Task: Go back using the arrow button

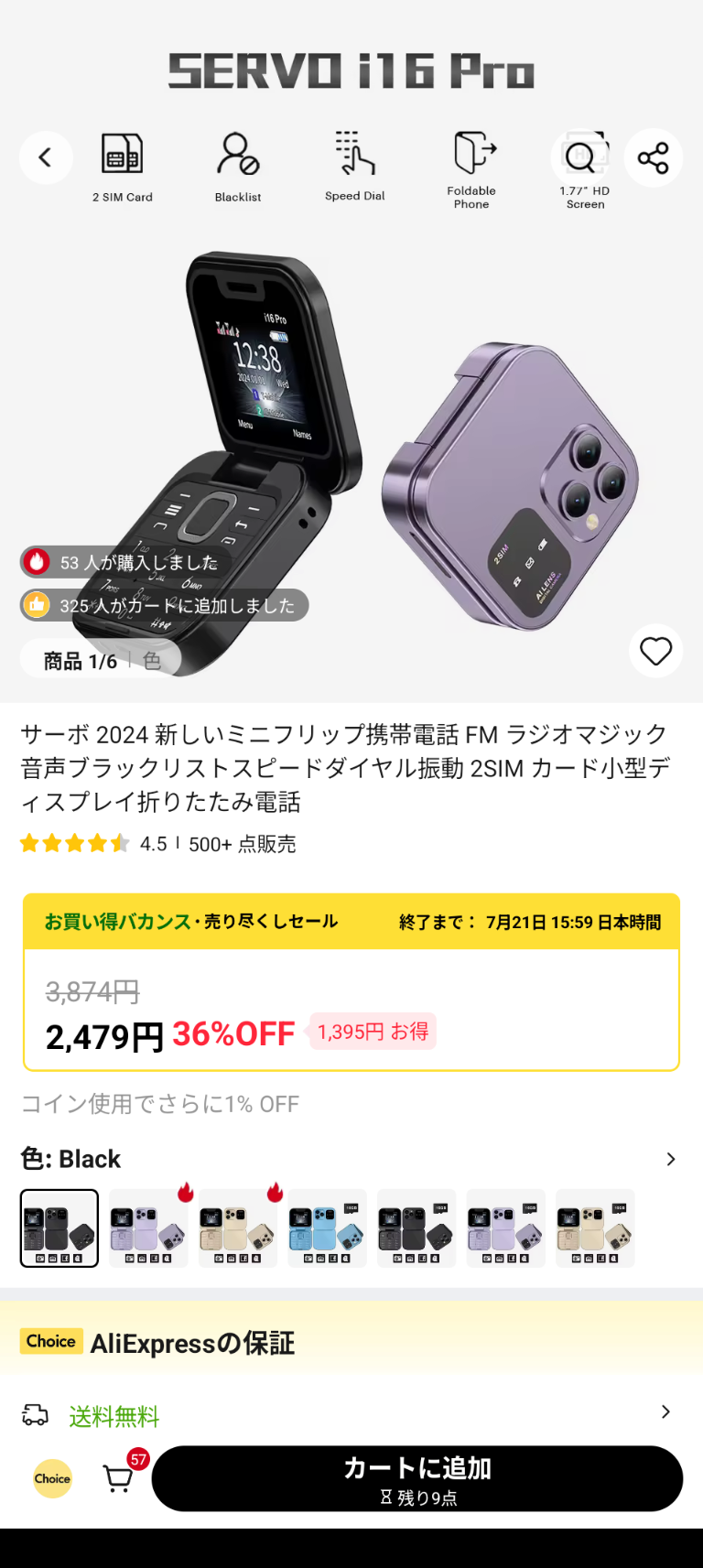Action: click(46, 157)
